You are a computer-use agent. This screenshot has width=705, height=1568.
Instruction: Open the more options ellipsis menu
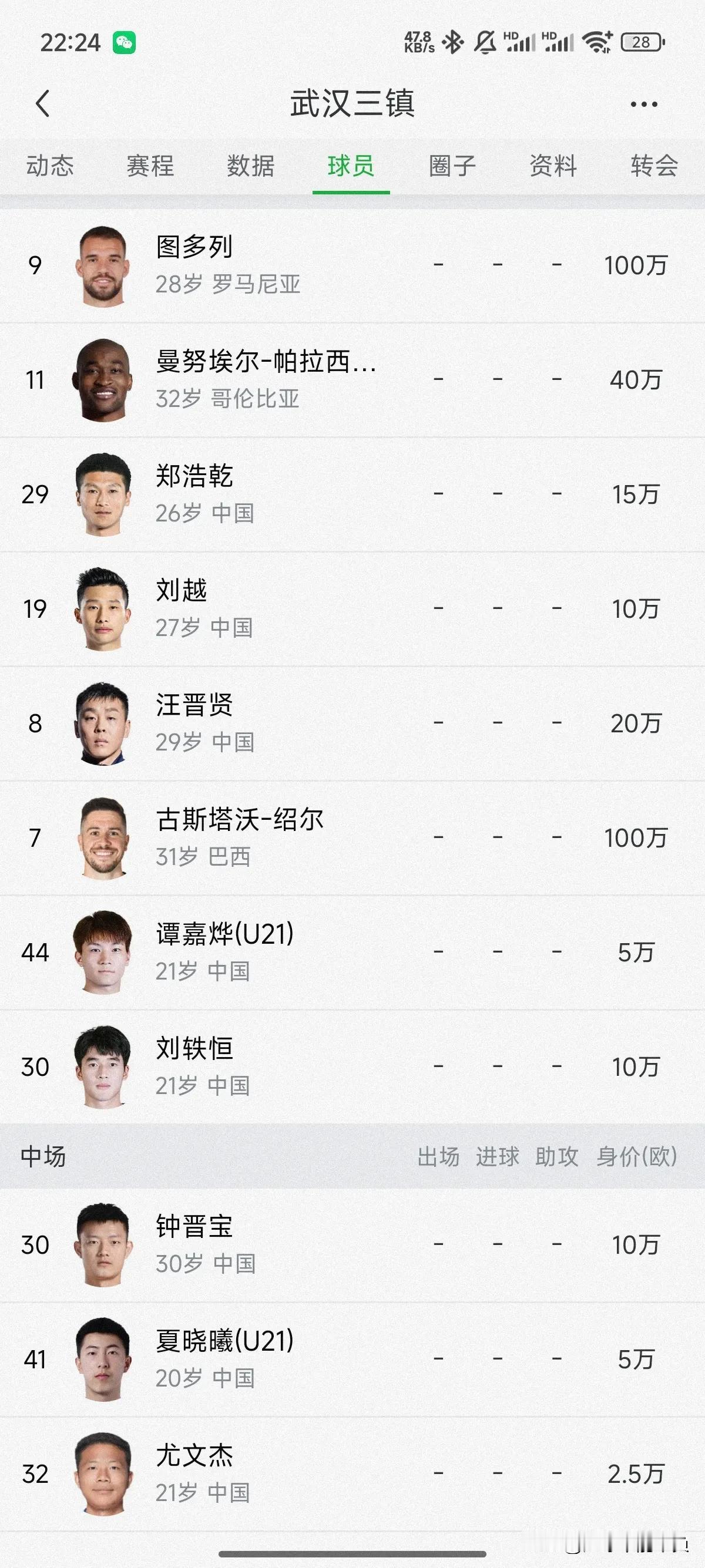coord(642,103)
